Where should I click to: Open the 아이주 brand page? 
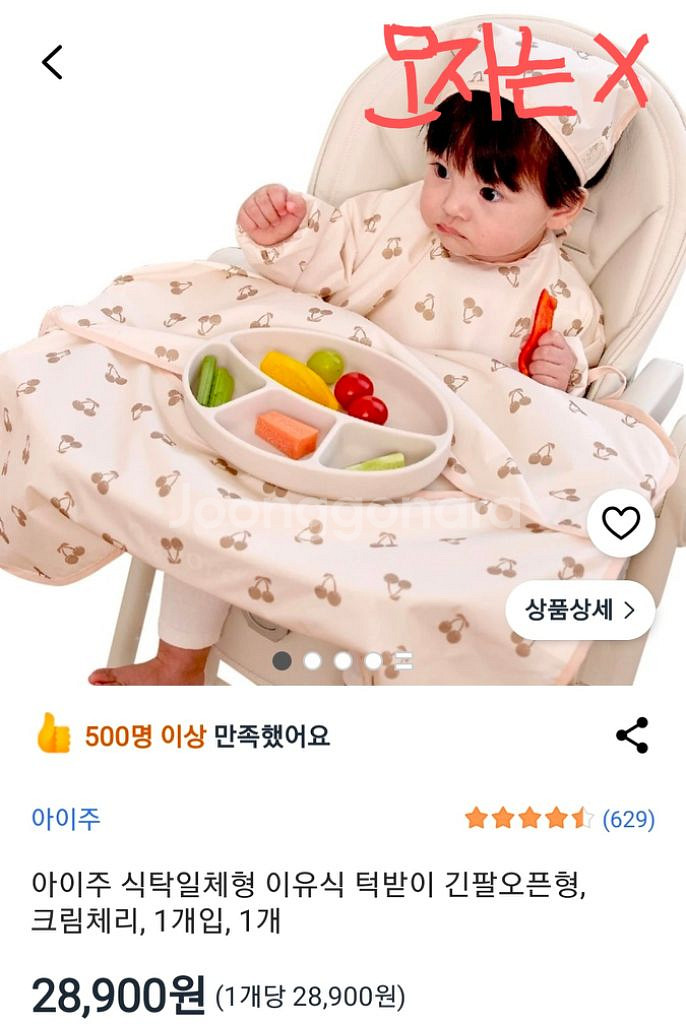click(x=66, y=818)
